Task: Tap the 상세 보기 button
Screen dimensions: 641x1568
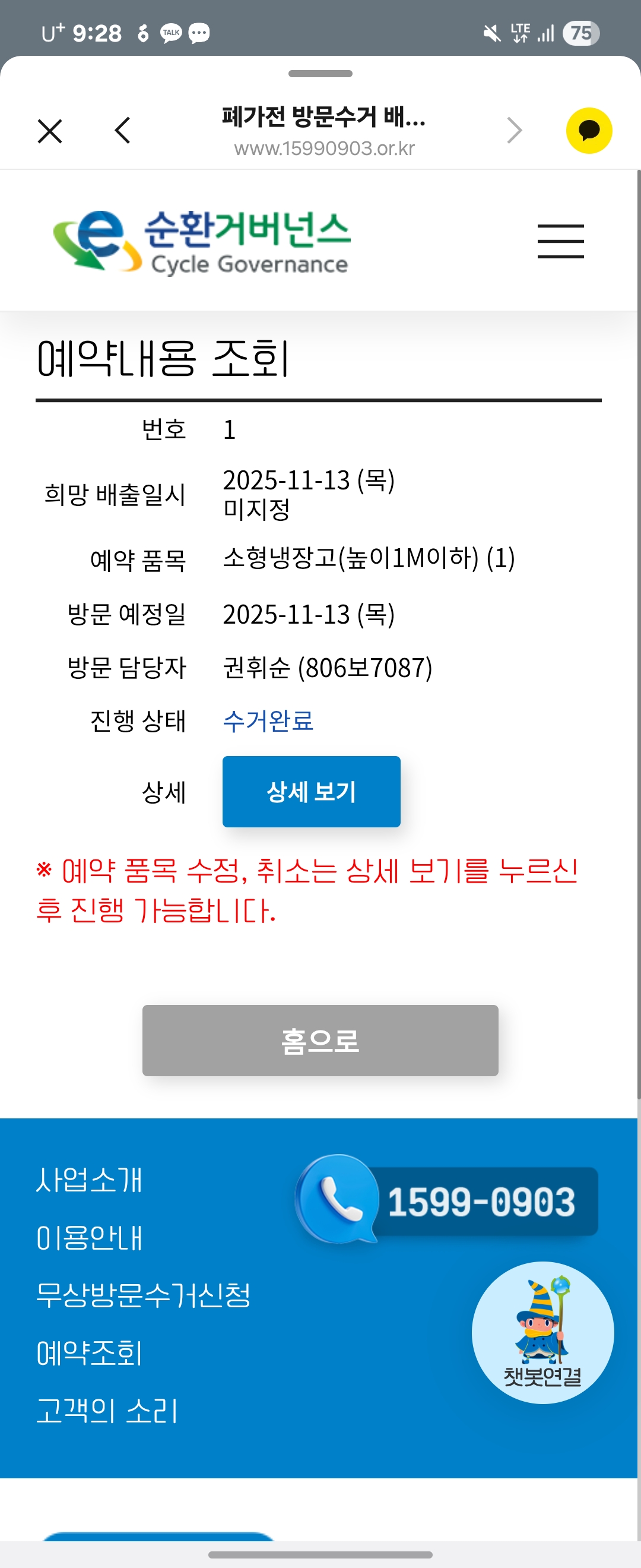Action: (x=311, y=791)
